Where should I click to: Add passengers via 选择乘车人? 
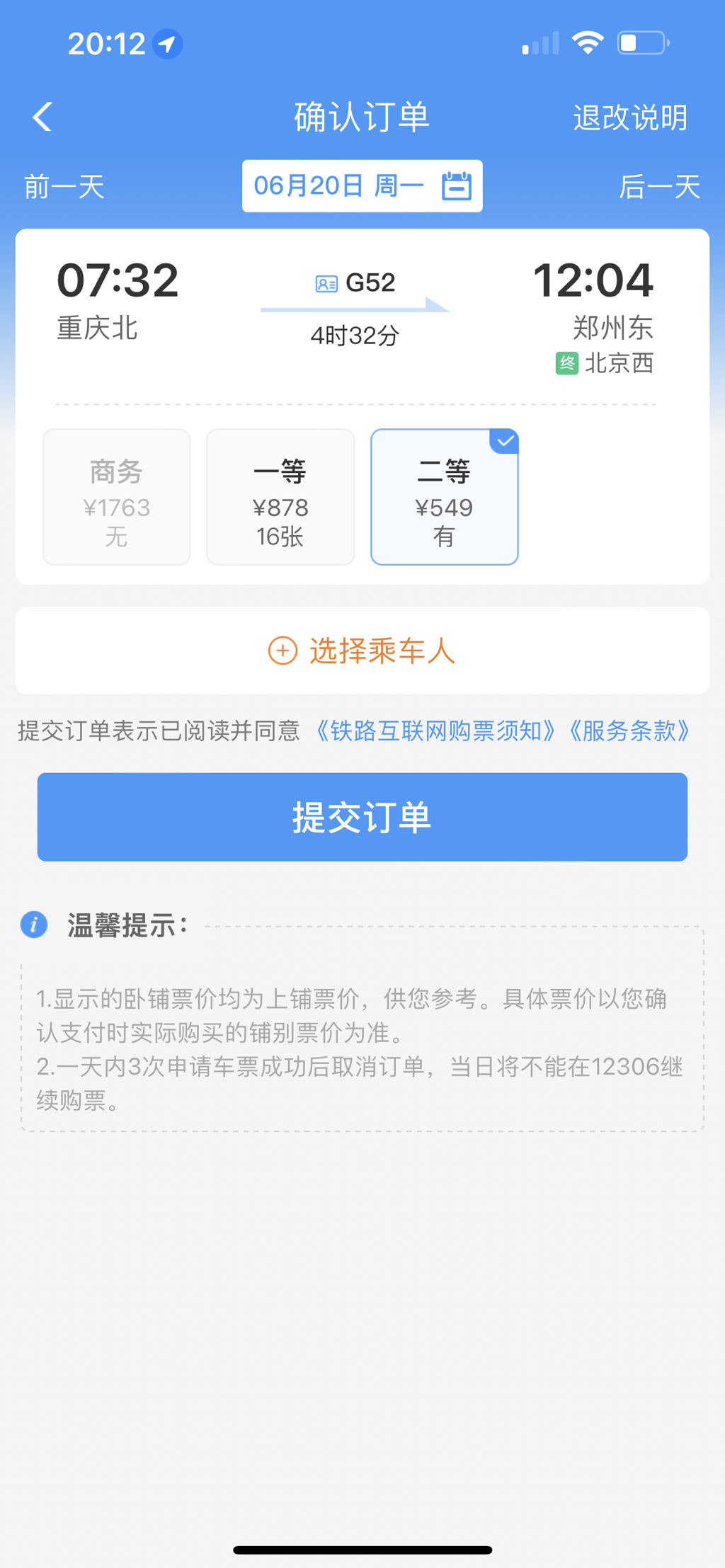(362, 651)
